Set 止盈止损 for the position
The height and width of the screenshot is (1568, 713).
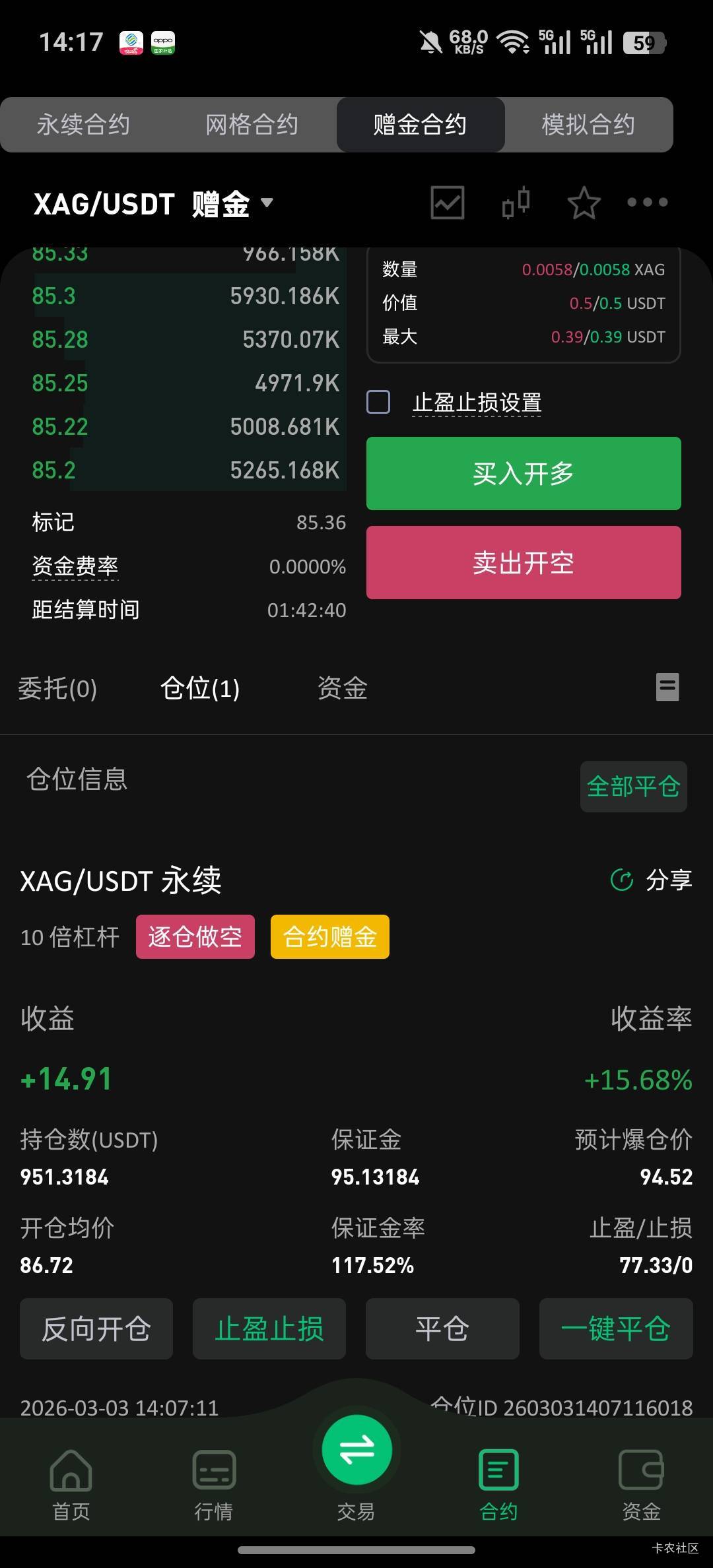click(x=269, y=1328)
